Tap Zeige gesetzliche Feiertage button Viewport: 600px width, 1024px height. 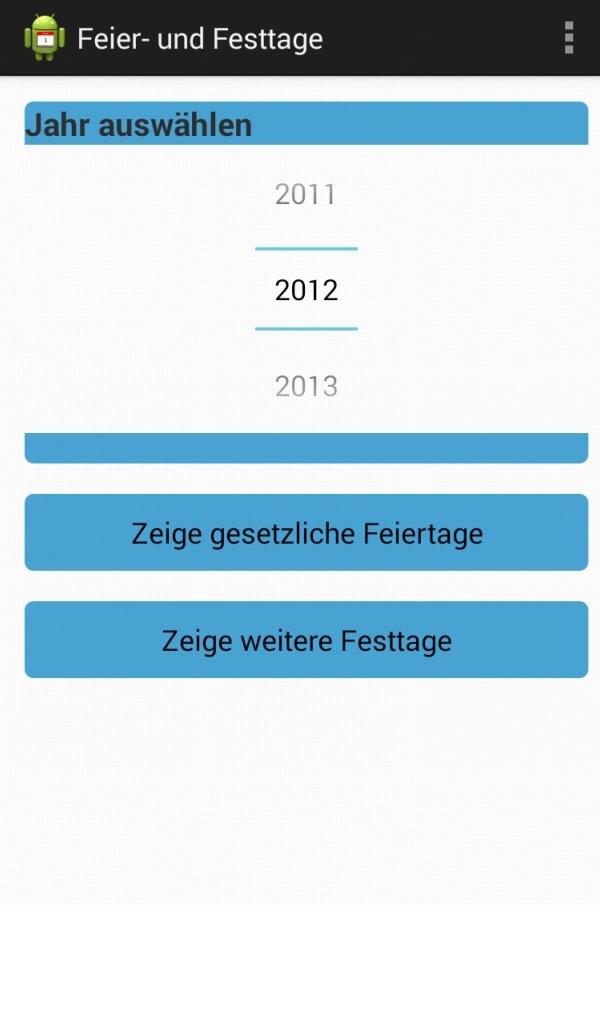tap(306, 533)
